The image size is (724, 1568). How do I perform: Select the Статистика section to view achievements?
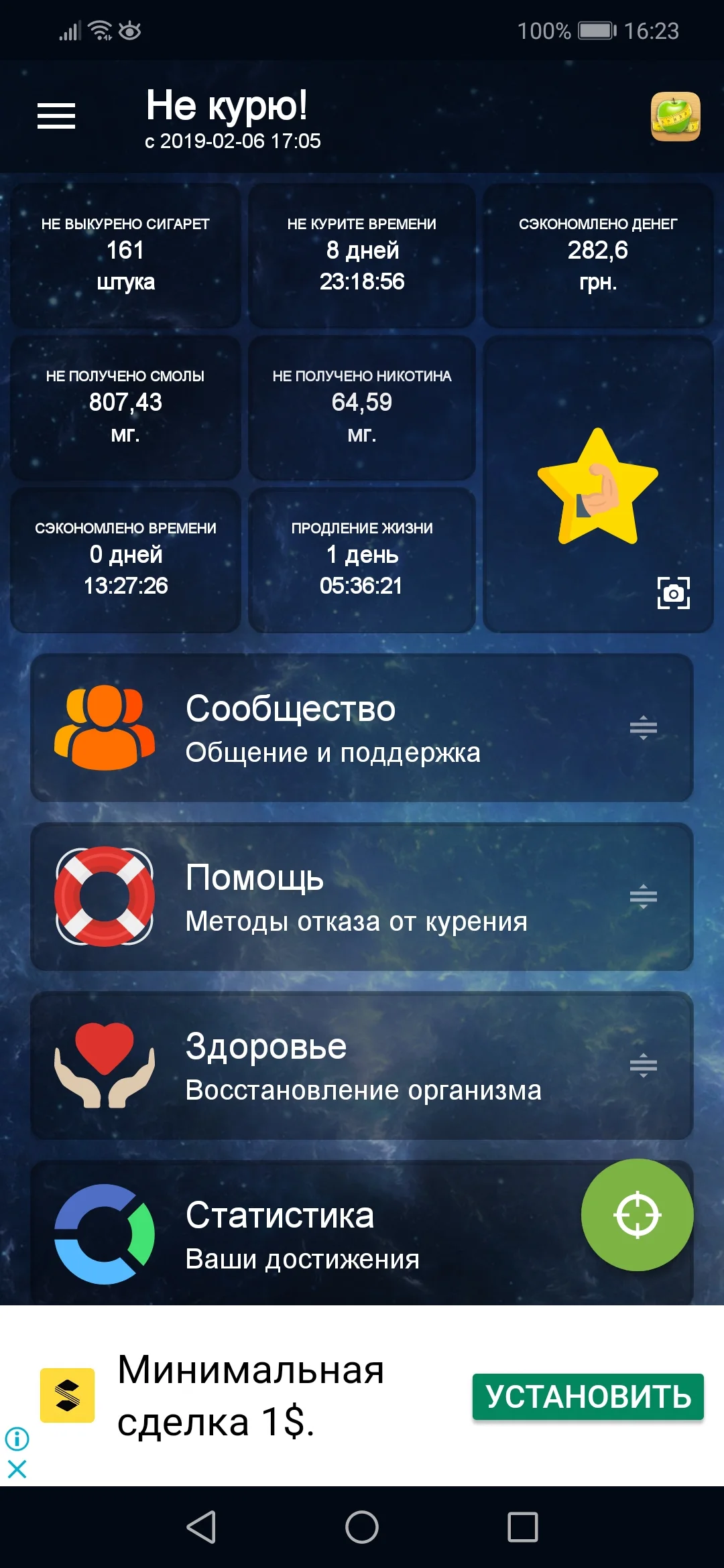click(302, 1233)
